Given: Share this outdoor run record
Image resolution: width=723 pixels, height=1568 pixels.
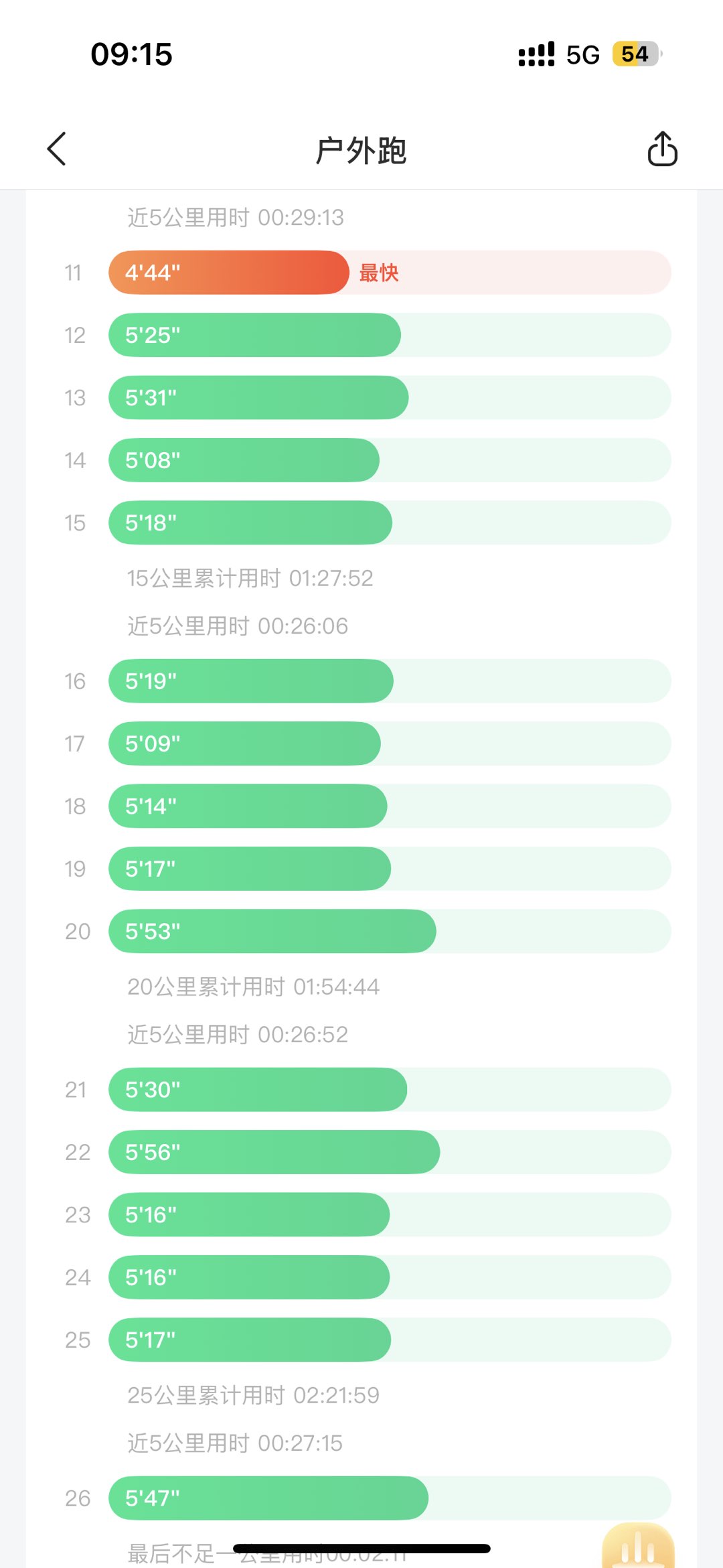Looking at the screenshot, I should click(x=662, y=149).
